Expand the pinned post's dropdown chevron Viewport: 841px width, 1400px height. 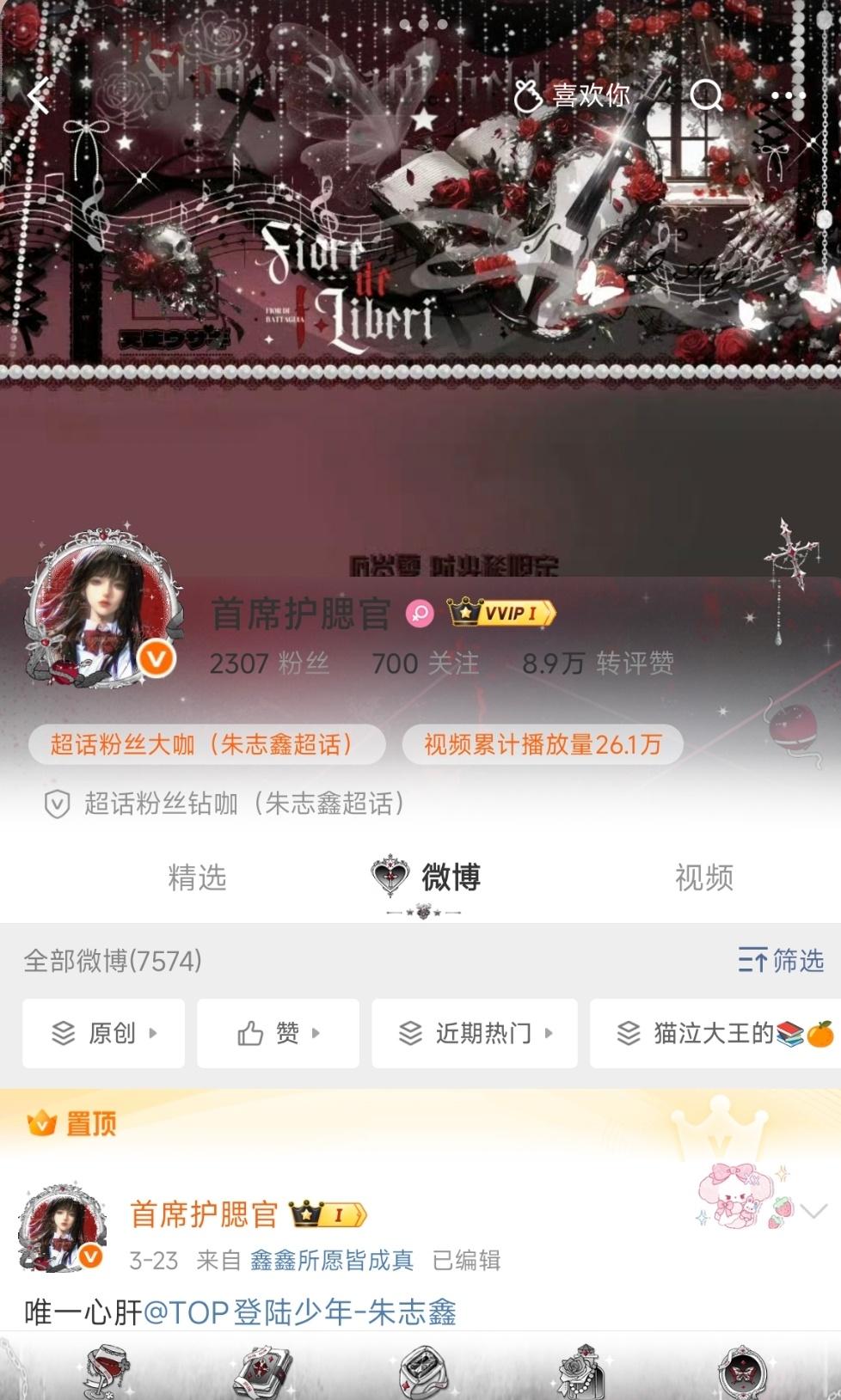click(813, 1211)
